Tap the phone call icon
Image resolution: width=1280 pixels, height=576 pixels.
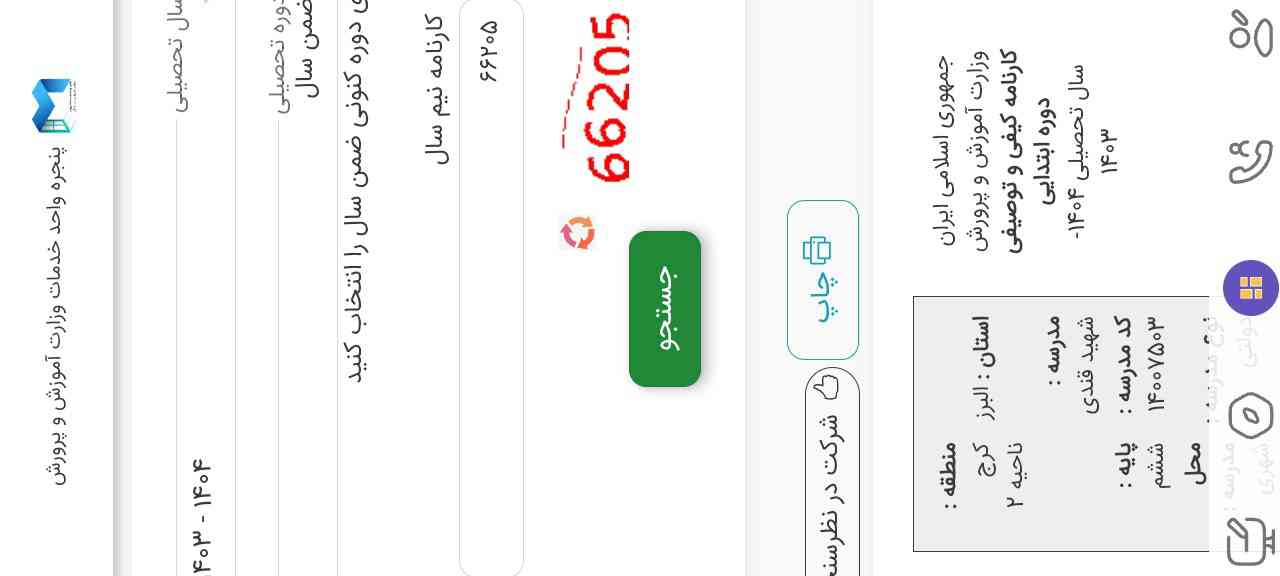(x=1250, y=160)
